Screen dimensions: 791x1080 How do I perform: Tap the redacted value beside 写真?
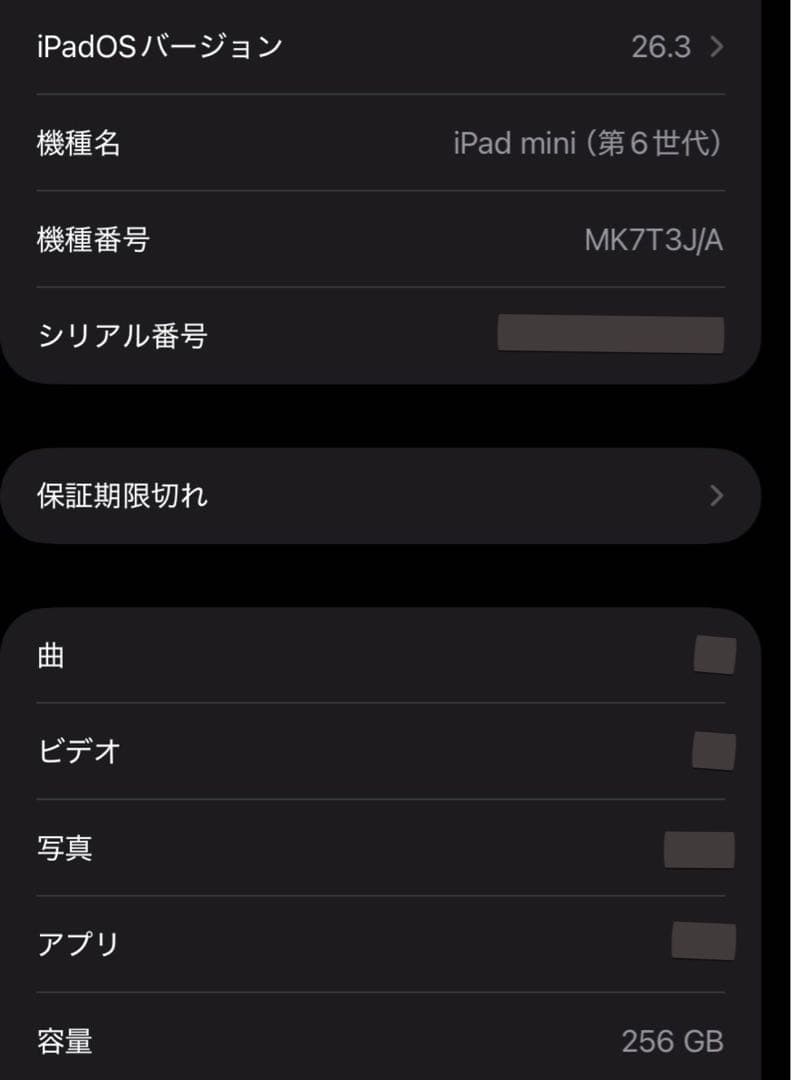point(697,847)
